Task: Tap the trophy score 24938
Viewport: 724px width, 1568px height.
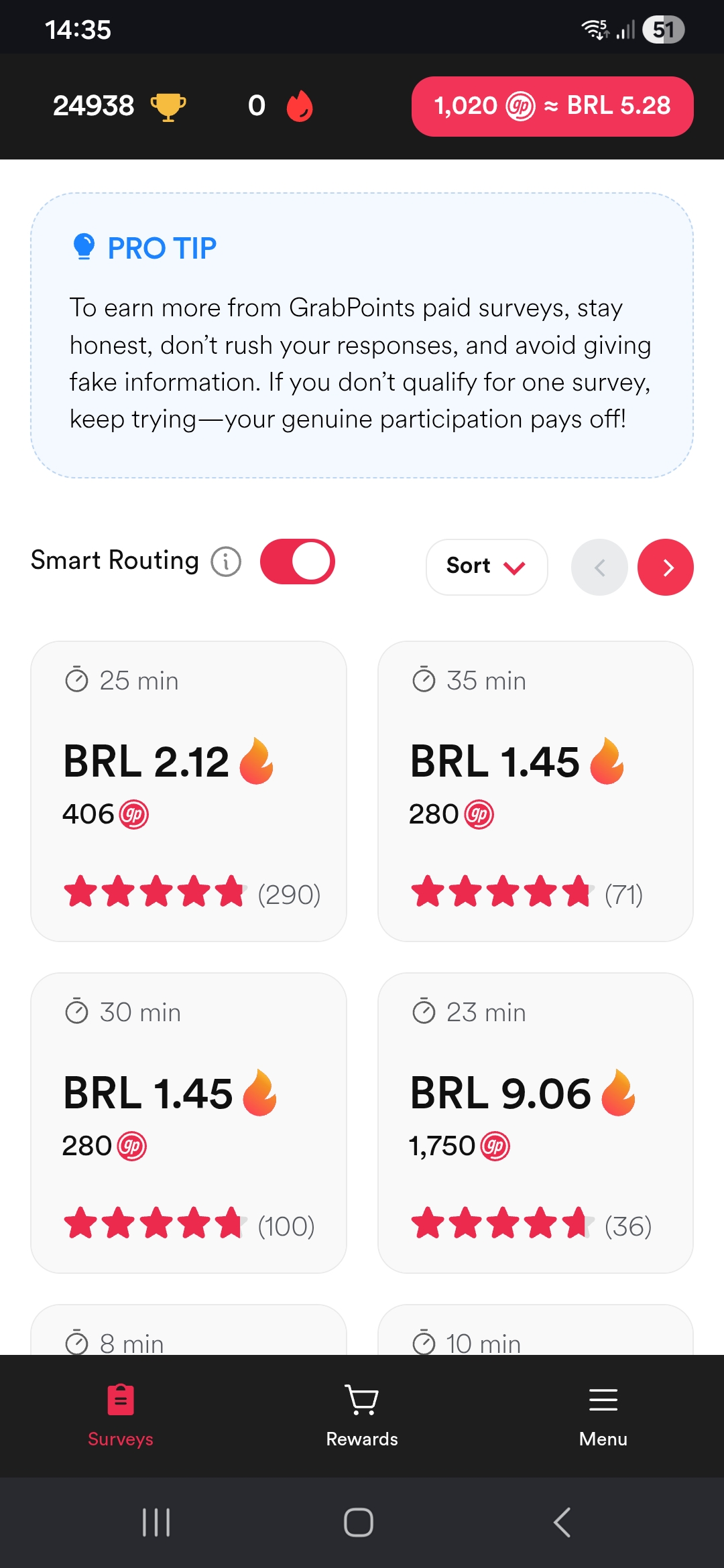Action: [x=119, y=106]
